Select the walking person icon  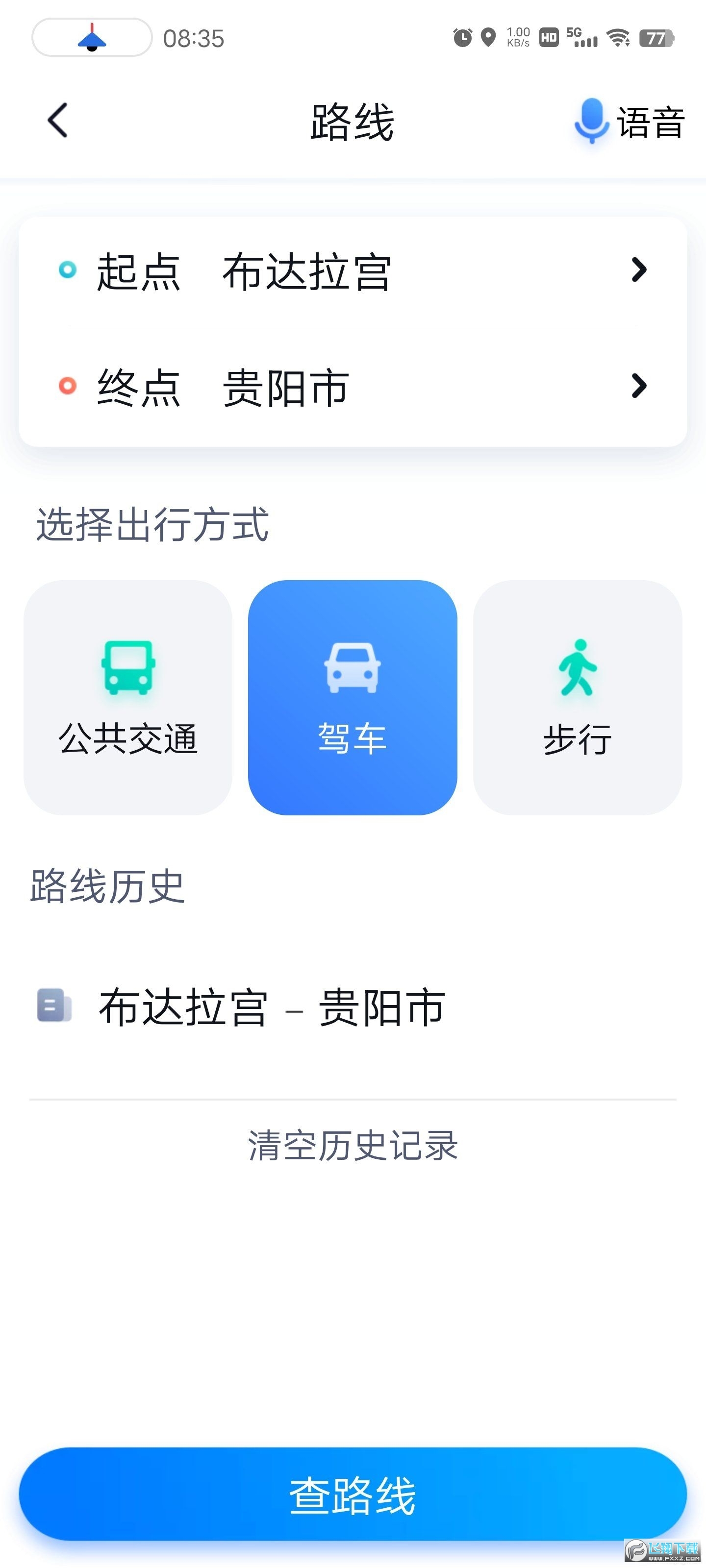pyautogui.click(x=578, y=666)
